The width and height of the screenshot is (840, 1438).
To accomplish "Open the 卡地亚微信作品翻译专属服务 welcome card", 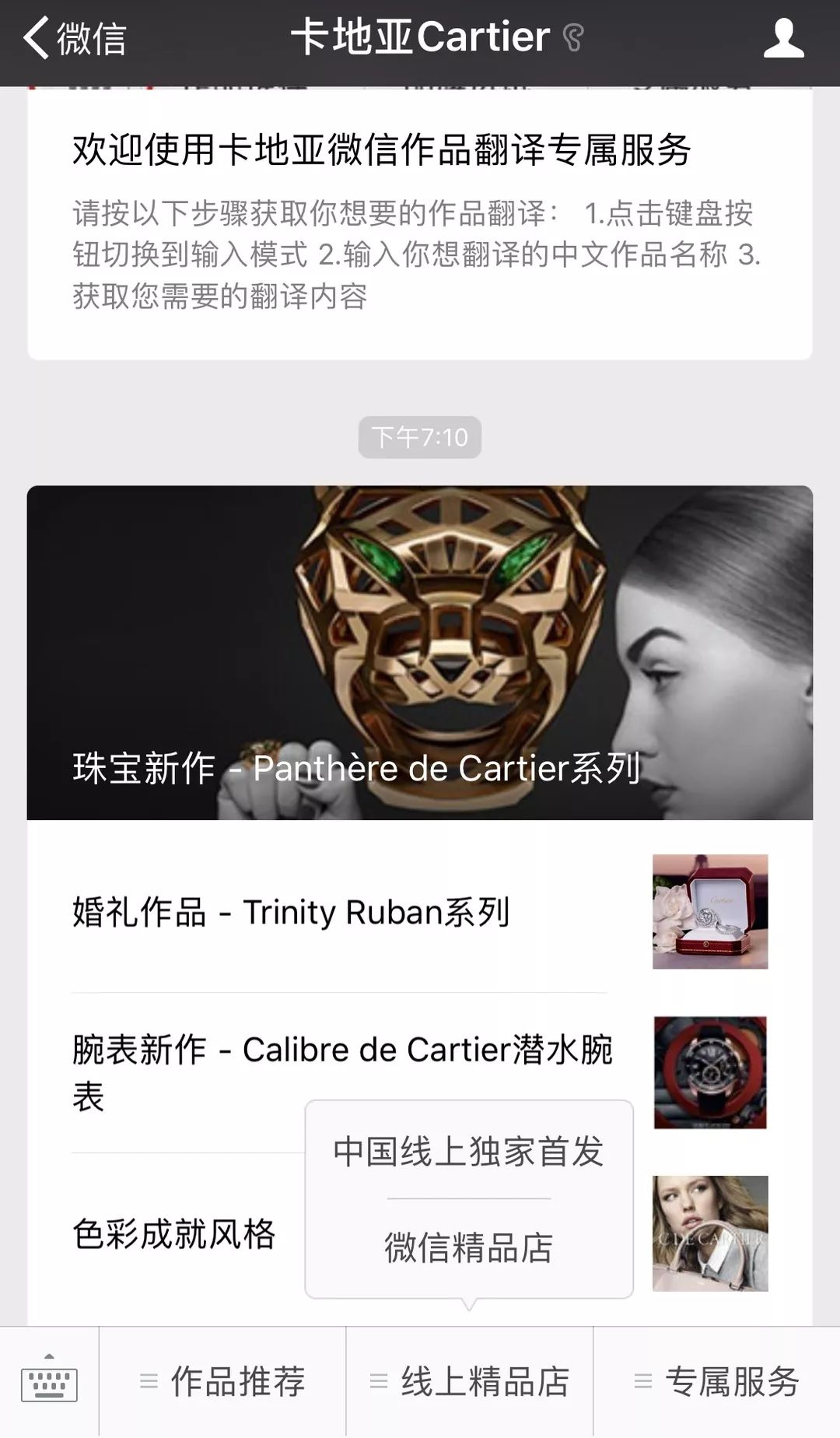I will coord(418,222).
